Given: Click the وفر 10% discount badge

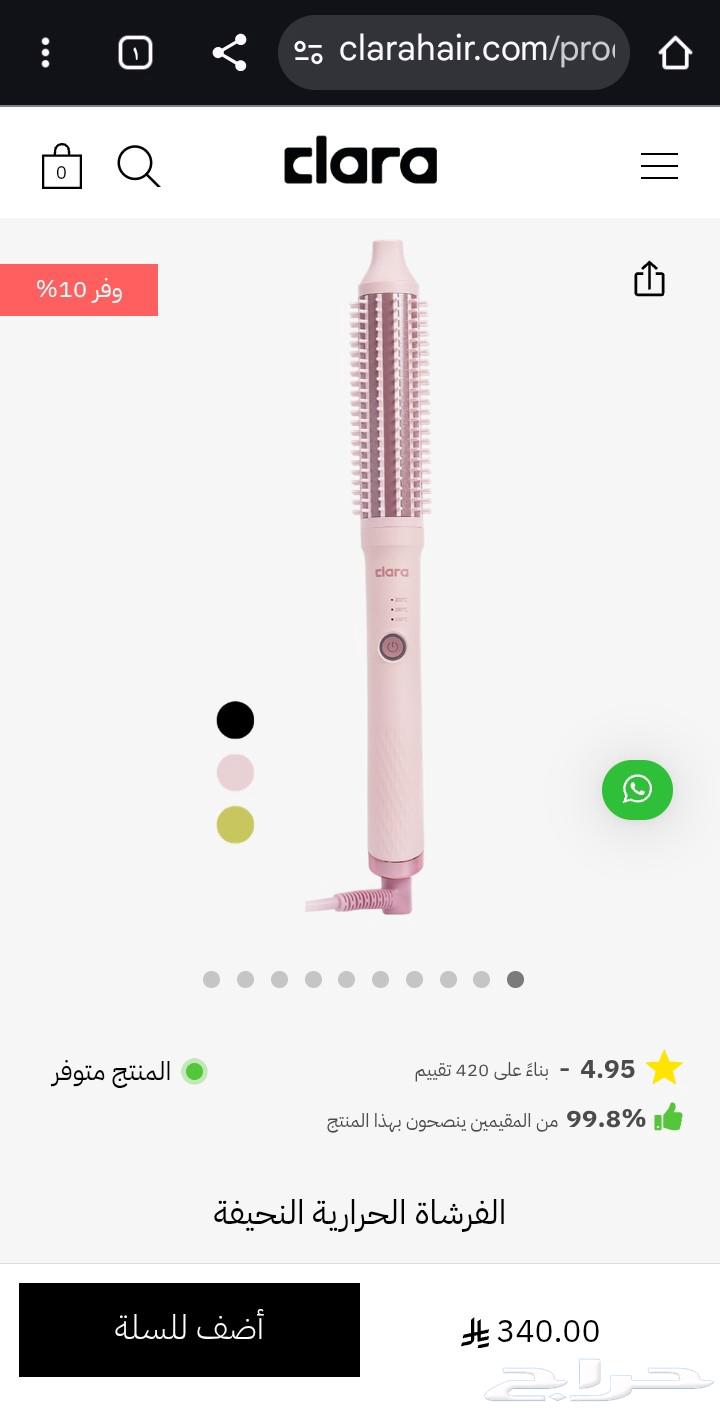Looking at the screenshot, I should click(78, 289).
